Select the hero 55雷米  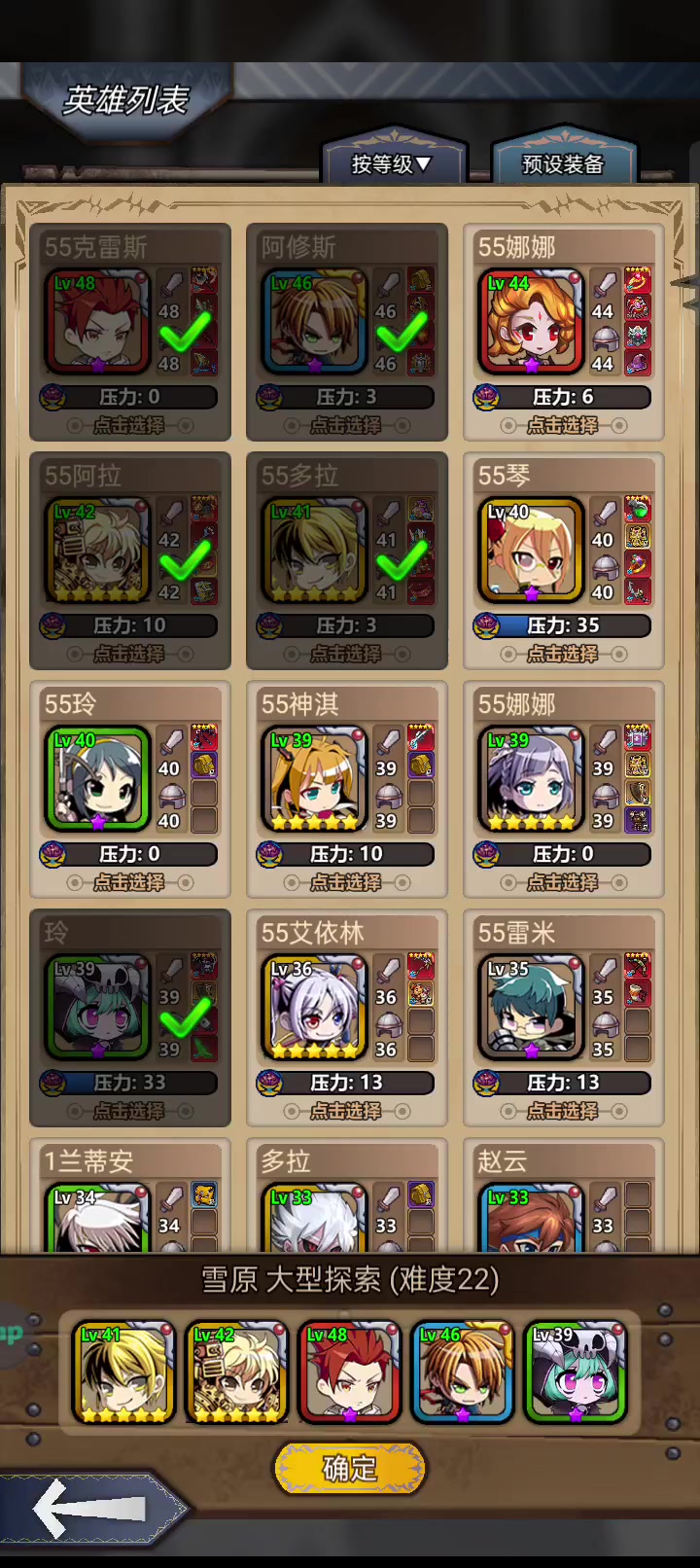(564, 1018)
